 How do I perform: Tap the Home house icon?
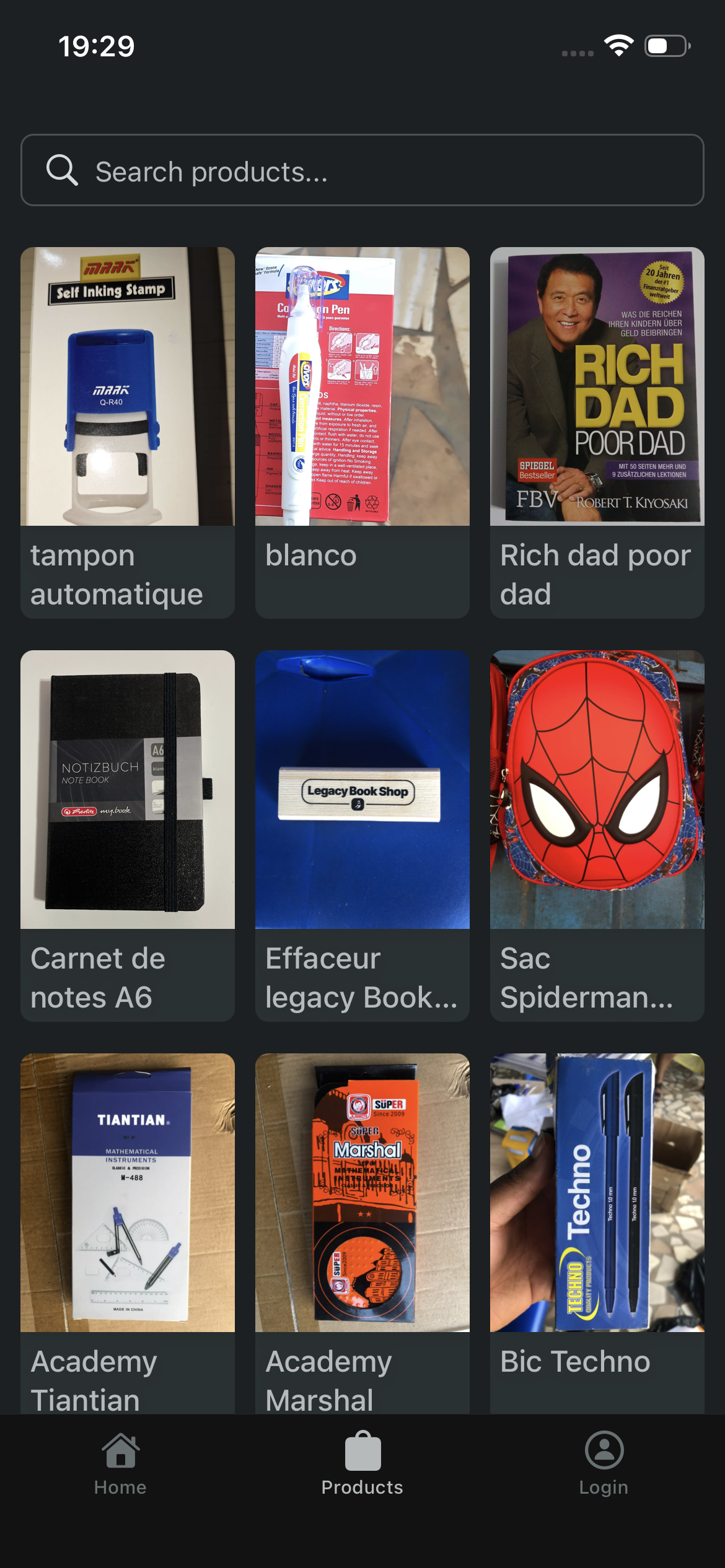120,1447
